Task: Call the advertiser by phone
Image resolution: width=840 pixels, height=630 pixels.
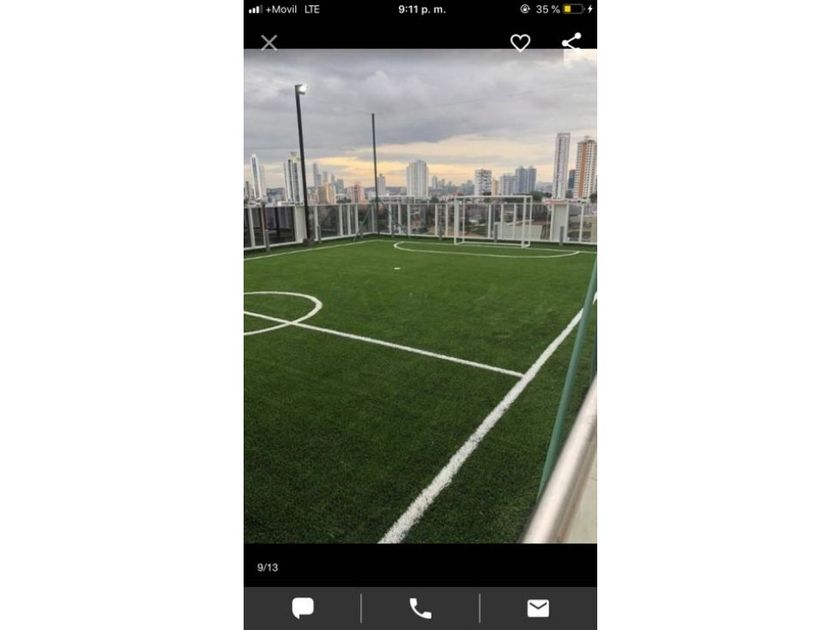Action: click(420, 609)
